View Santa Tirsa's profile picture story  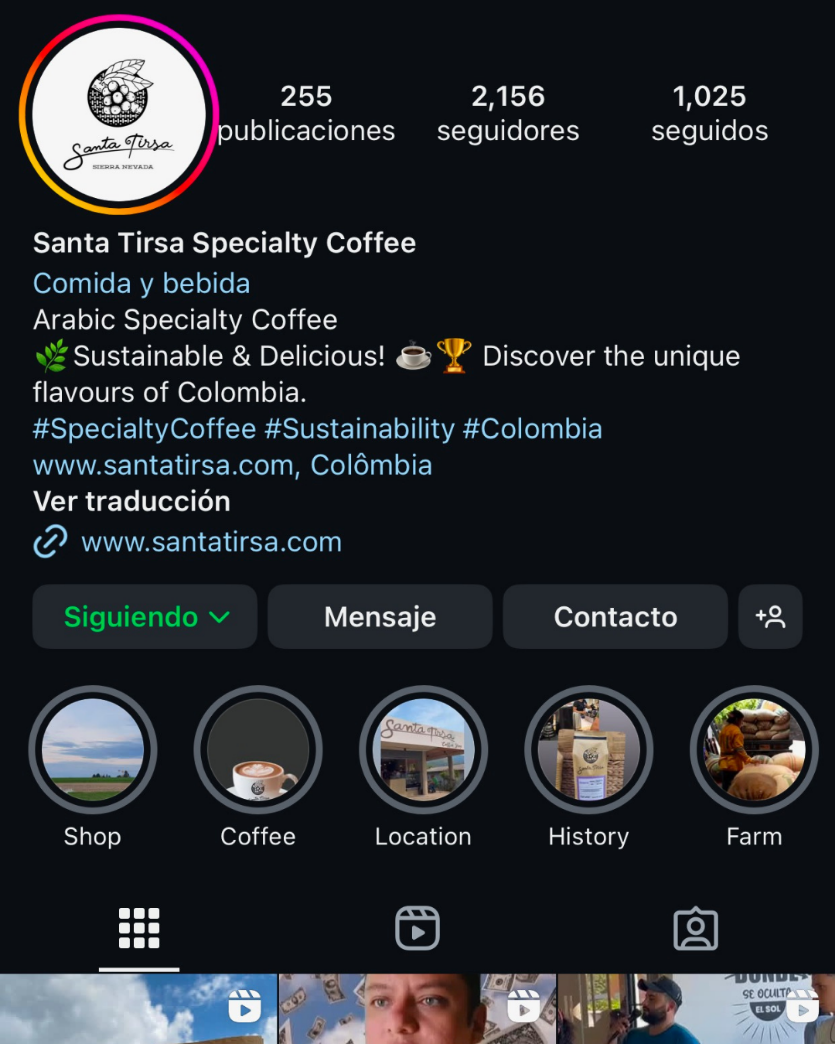tap(119, 114)
